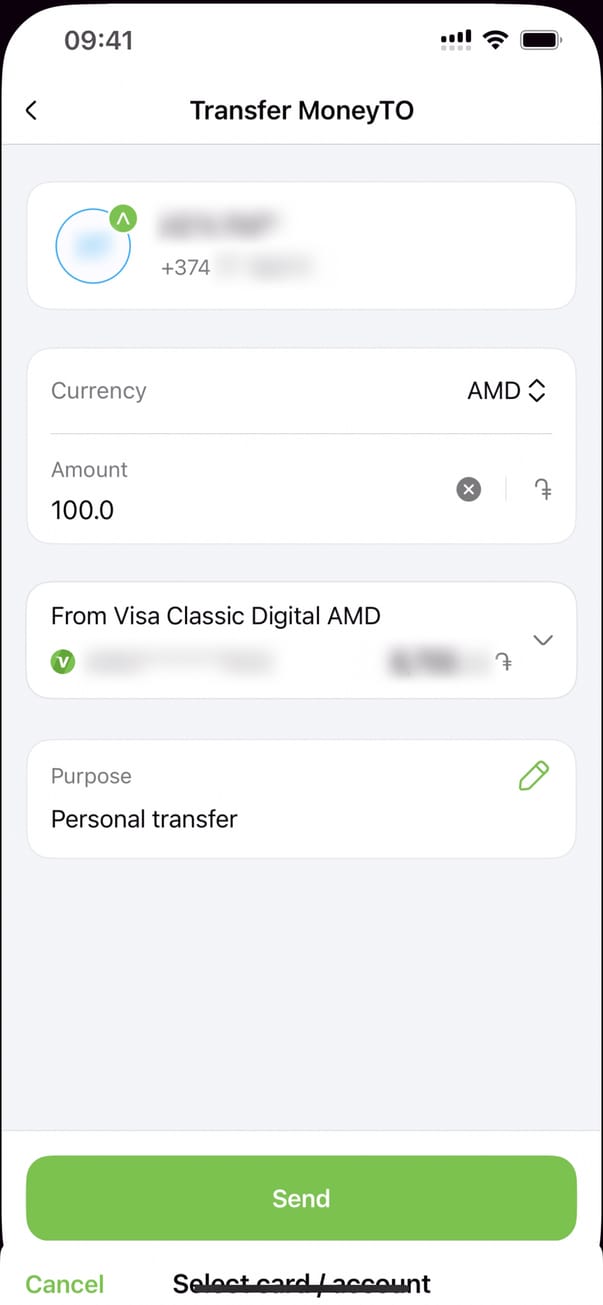This screenshot has height=1305, width=603.
Task: Send the money transfer
Action: point(301,1198)
